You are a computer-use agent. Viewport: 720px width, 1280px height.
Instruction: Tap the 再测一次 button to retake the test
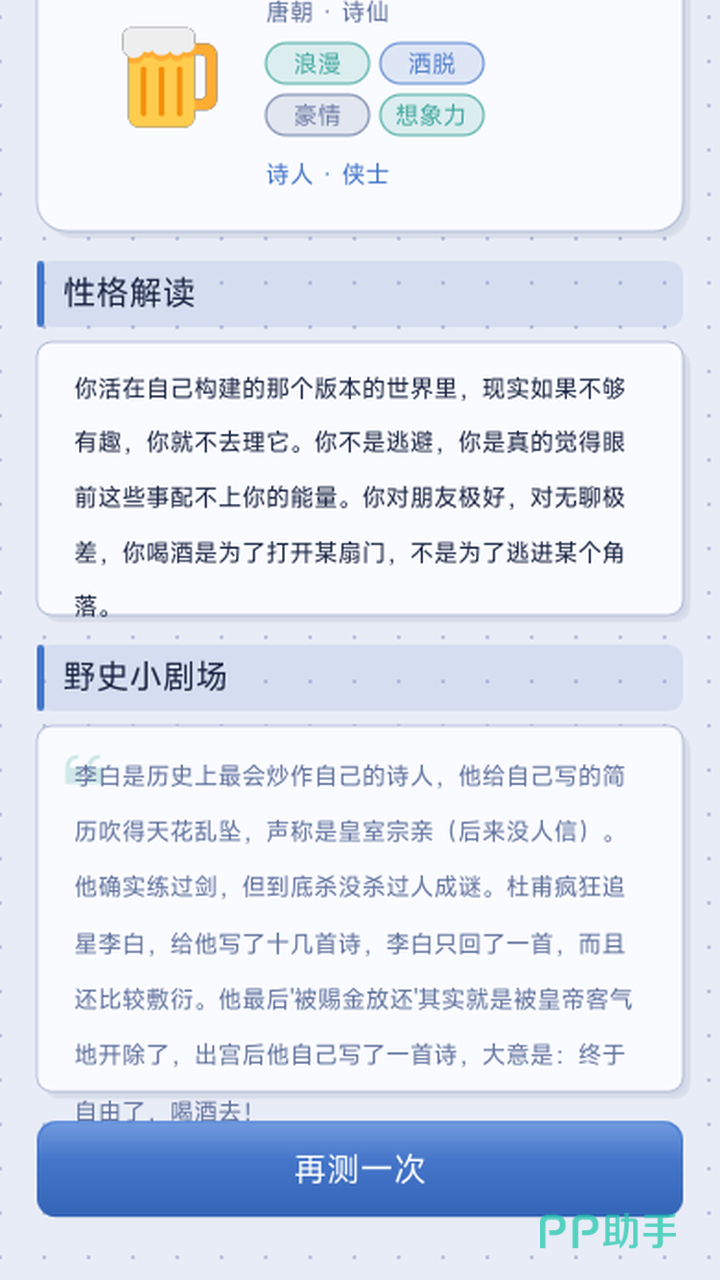click(x=360, y=1168)
